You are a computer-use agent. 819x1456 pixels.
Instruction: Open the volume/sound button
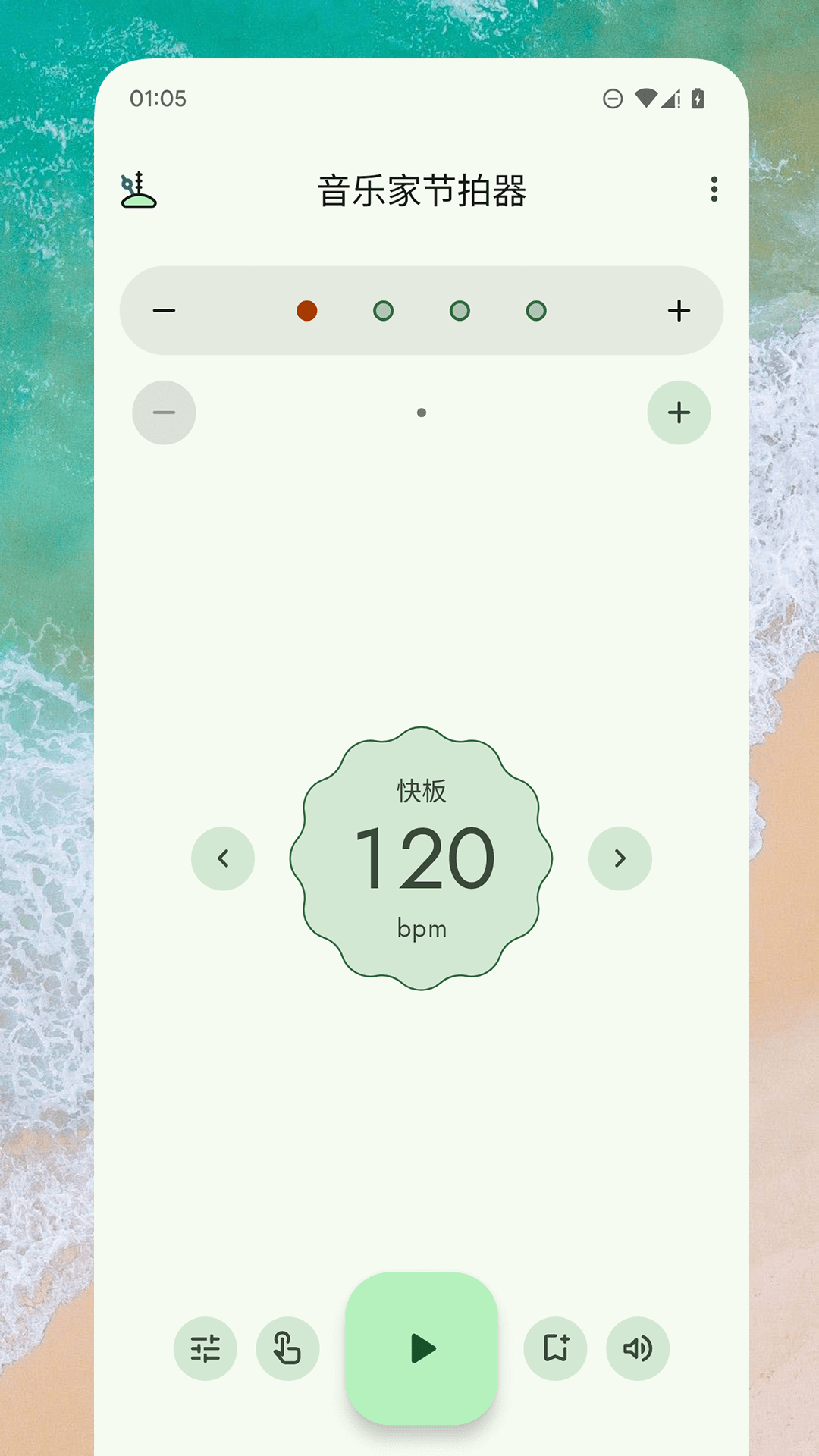click(638, 1348)
